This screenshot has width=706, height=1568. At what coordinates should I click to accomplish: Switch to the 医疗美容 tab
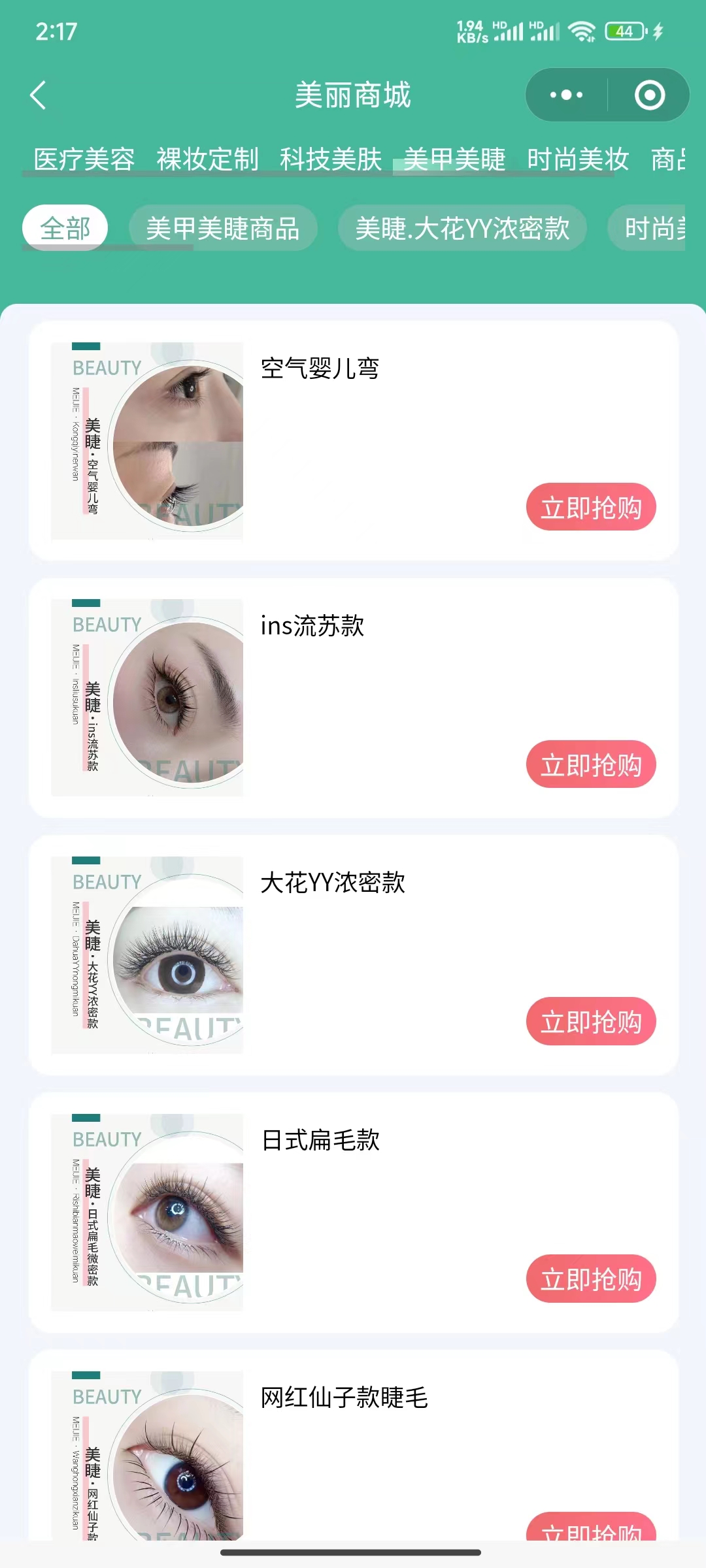pyautogui.click(x=84, y=159)
